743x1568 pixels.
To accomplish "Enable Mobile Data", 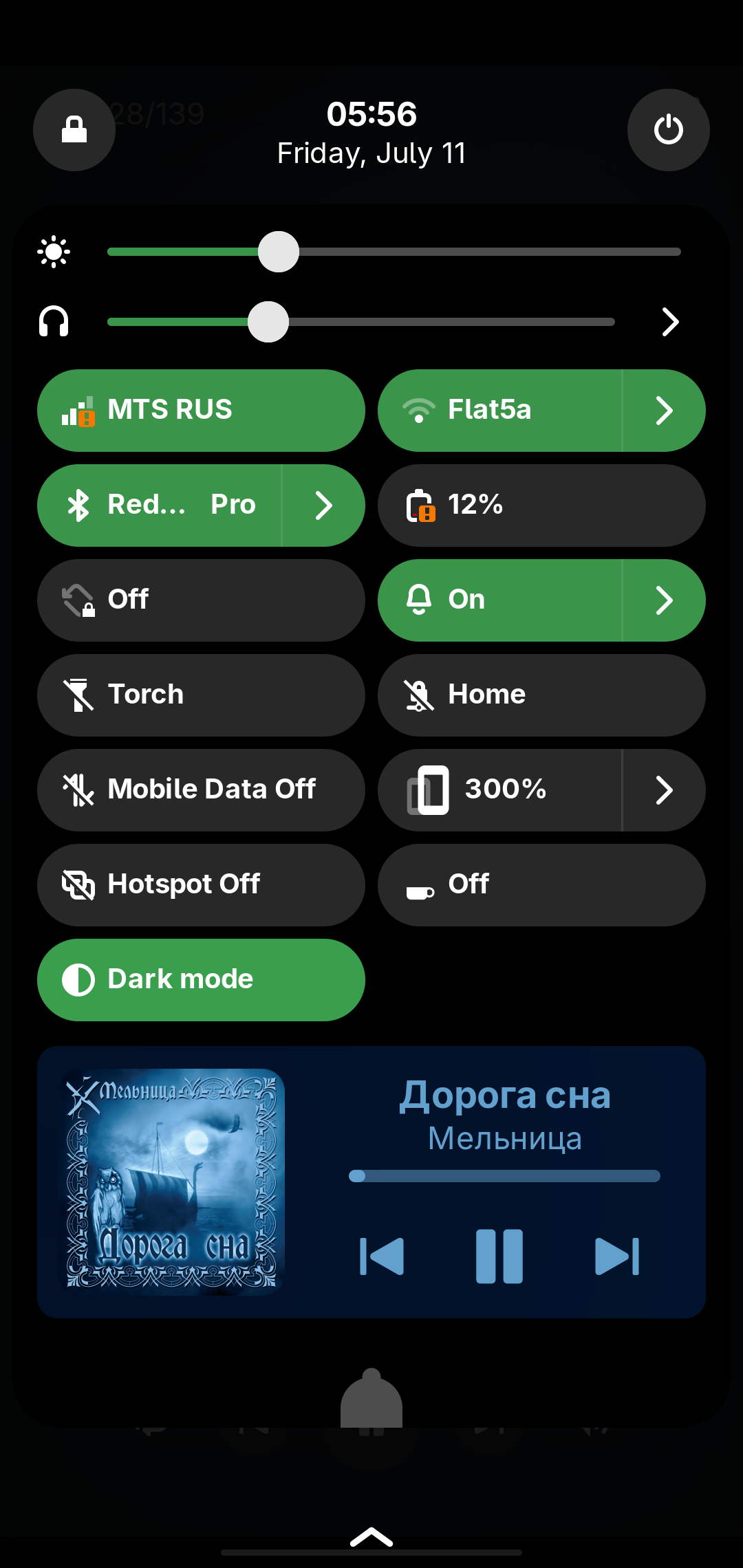I will 200,790.
